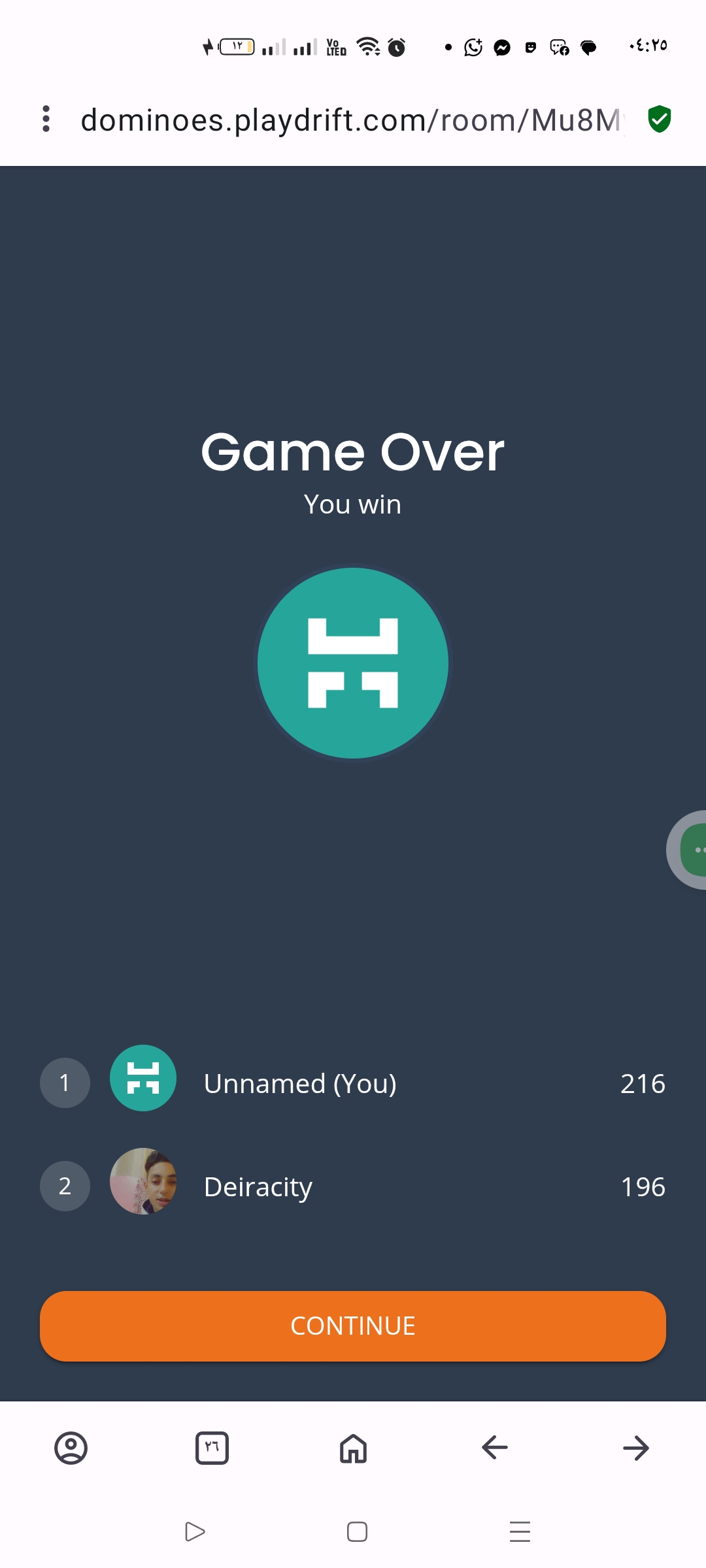This screenshot has width=706, height=1568.
Task: Open recent apps with the three-line button
Action: click(x=520, y=1531)
